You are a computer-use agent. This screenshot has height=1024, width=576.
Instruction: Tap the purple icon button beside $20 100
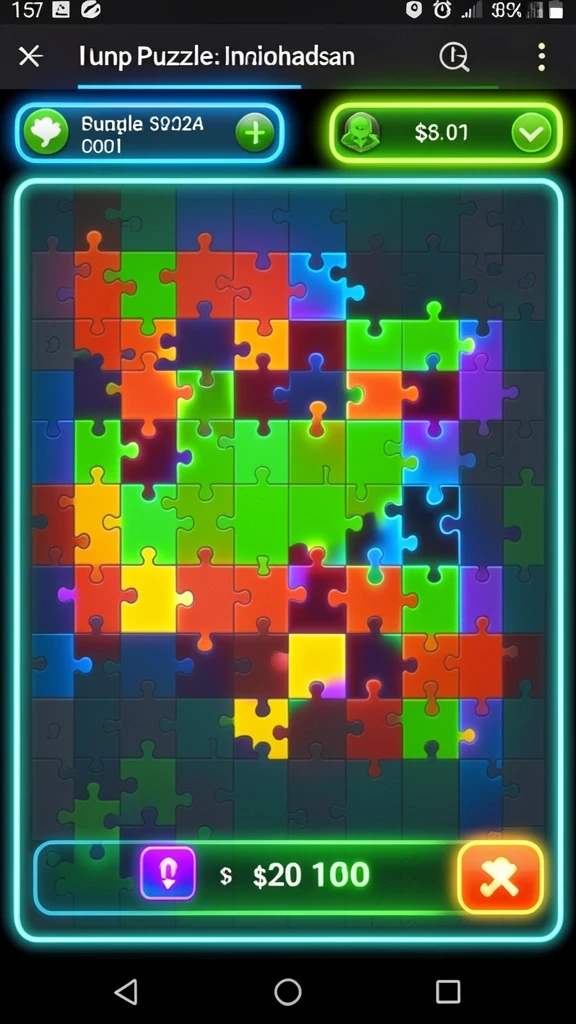168,873
